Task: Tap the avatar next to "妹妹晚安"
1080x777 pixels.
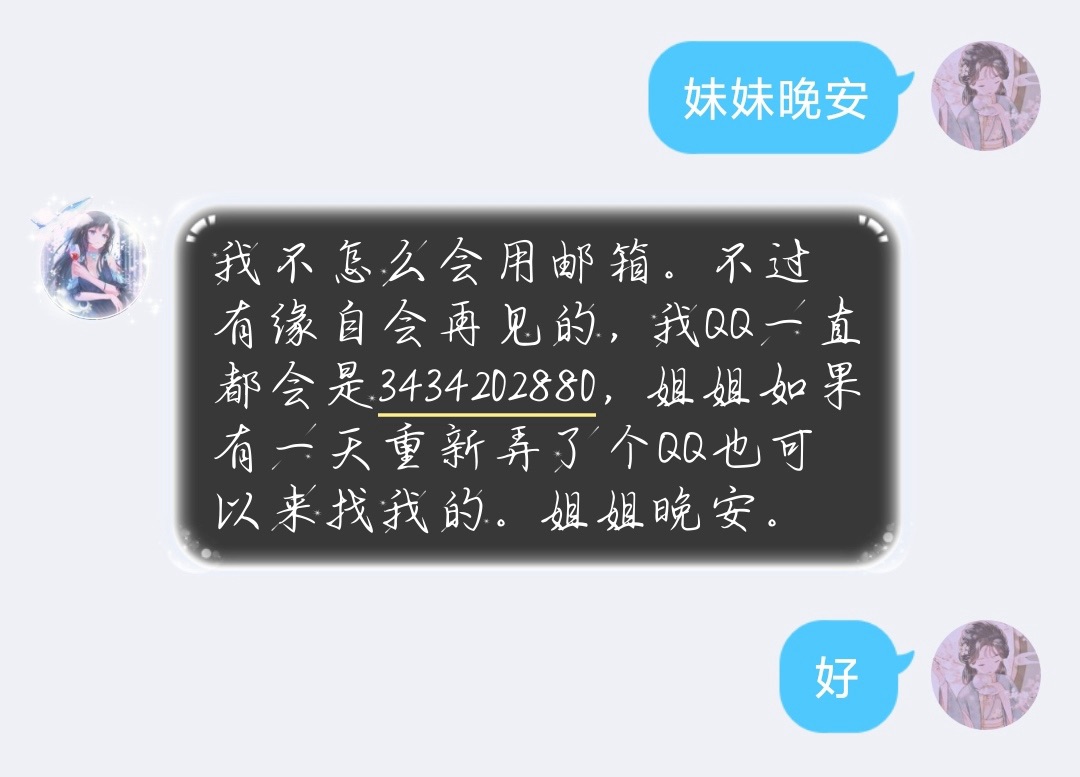Action: 985,98
